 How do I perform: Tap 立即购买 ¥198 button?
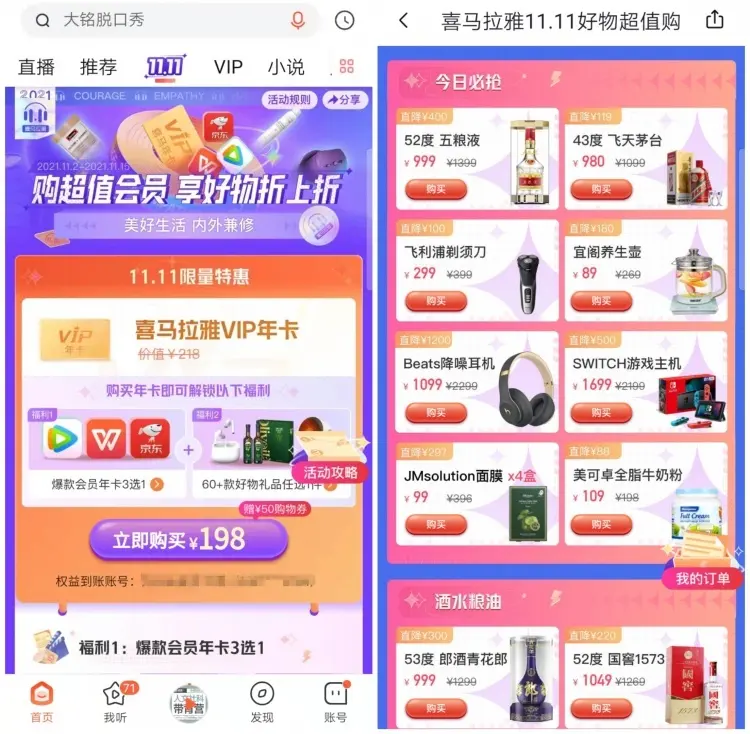tap(188, 540)
